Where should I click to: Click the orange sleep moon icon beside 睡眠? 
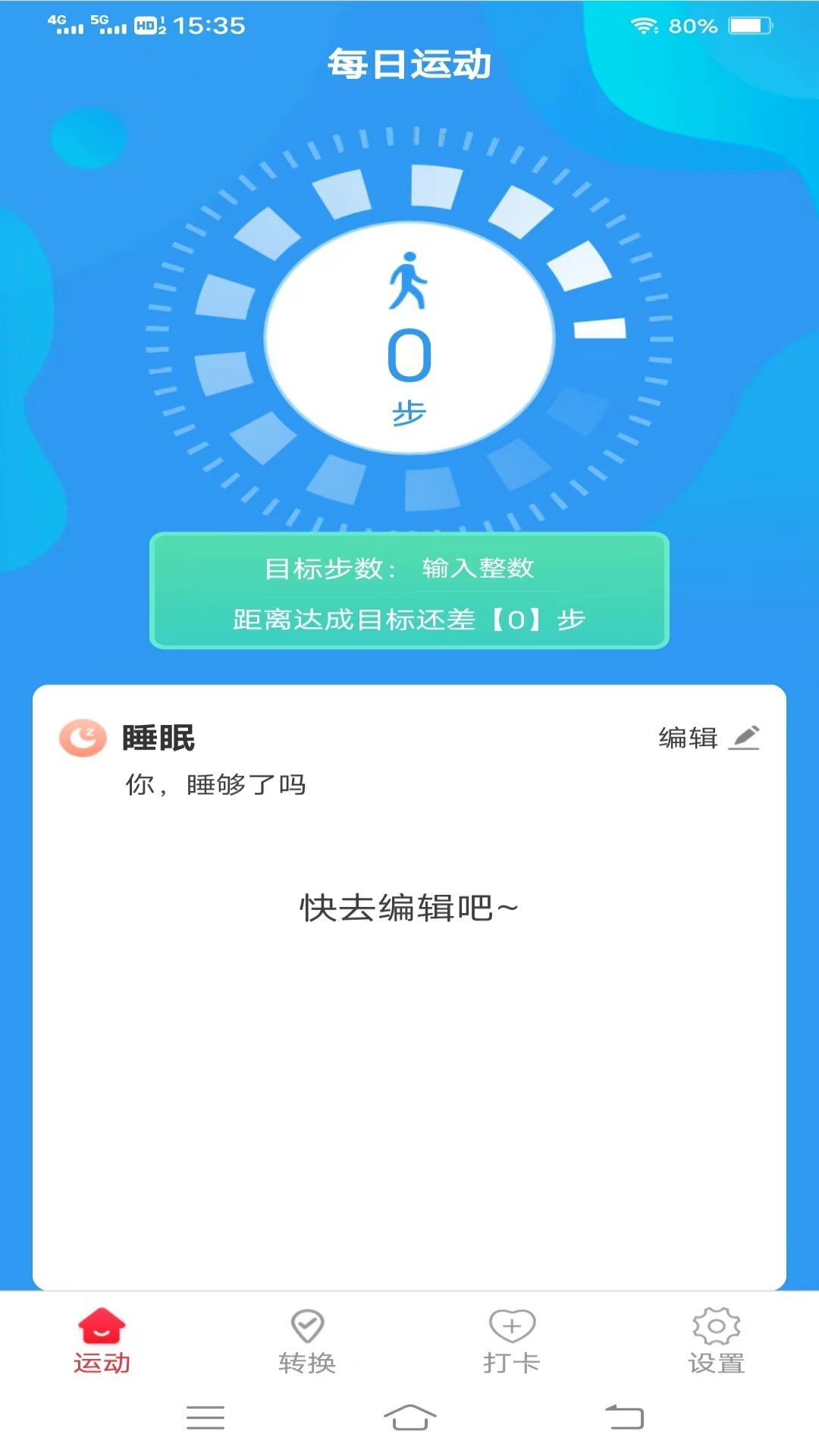point(83,735)
